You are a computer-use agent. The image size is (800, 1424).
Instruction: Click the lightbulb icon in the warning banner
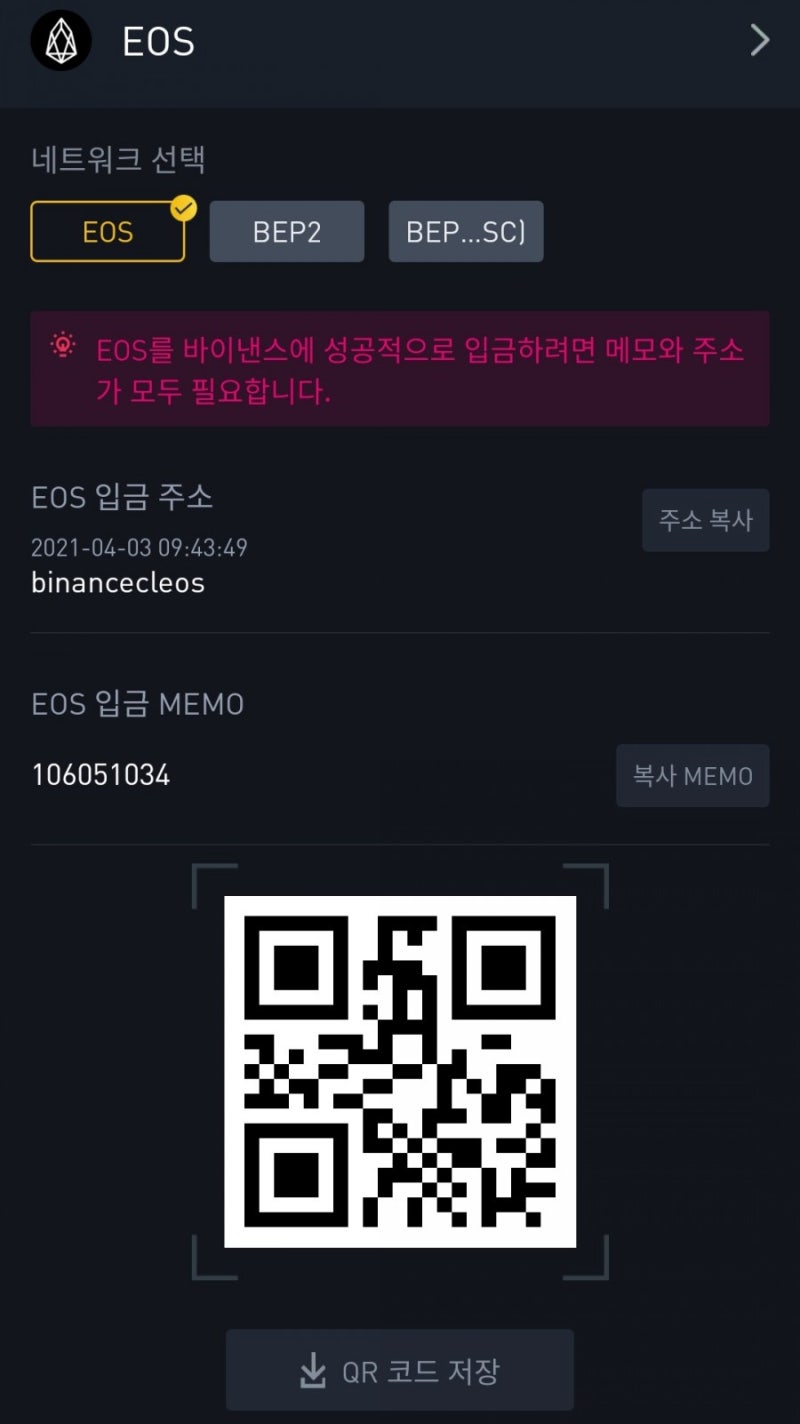pos(64,345)
